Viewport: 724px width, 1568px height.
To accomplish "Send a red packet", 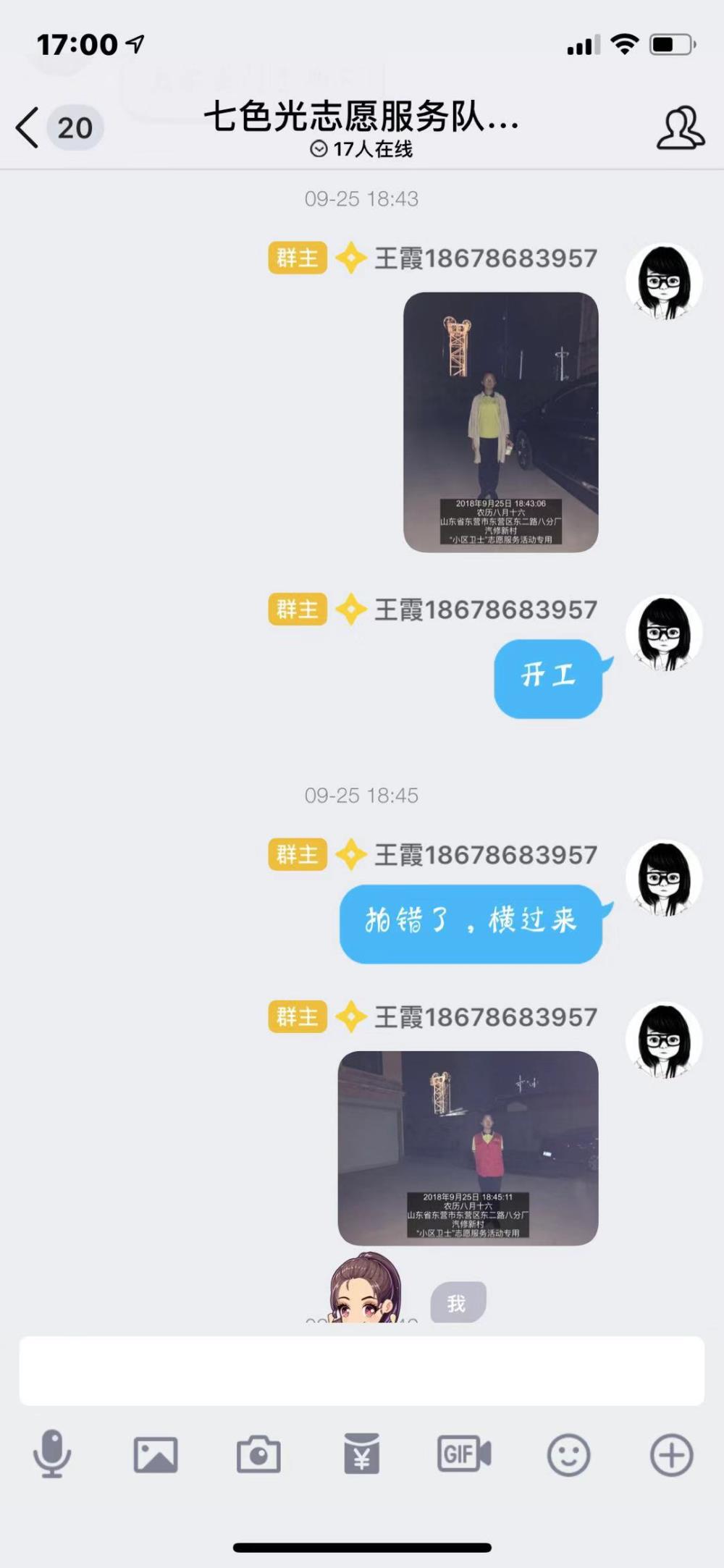I will 361,1454.
